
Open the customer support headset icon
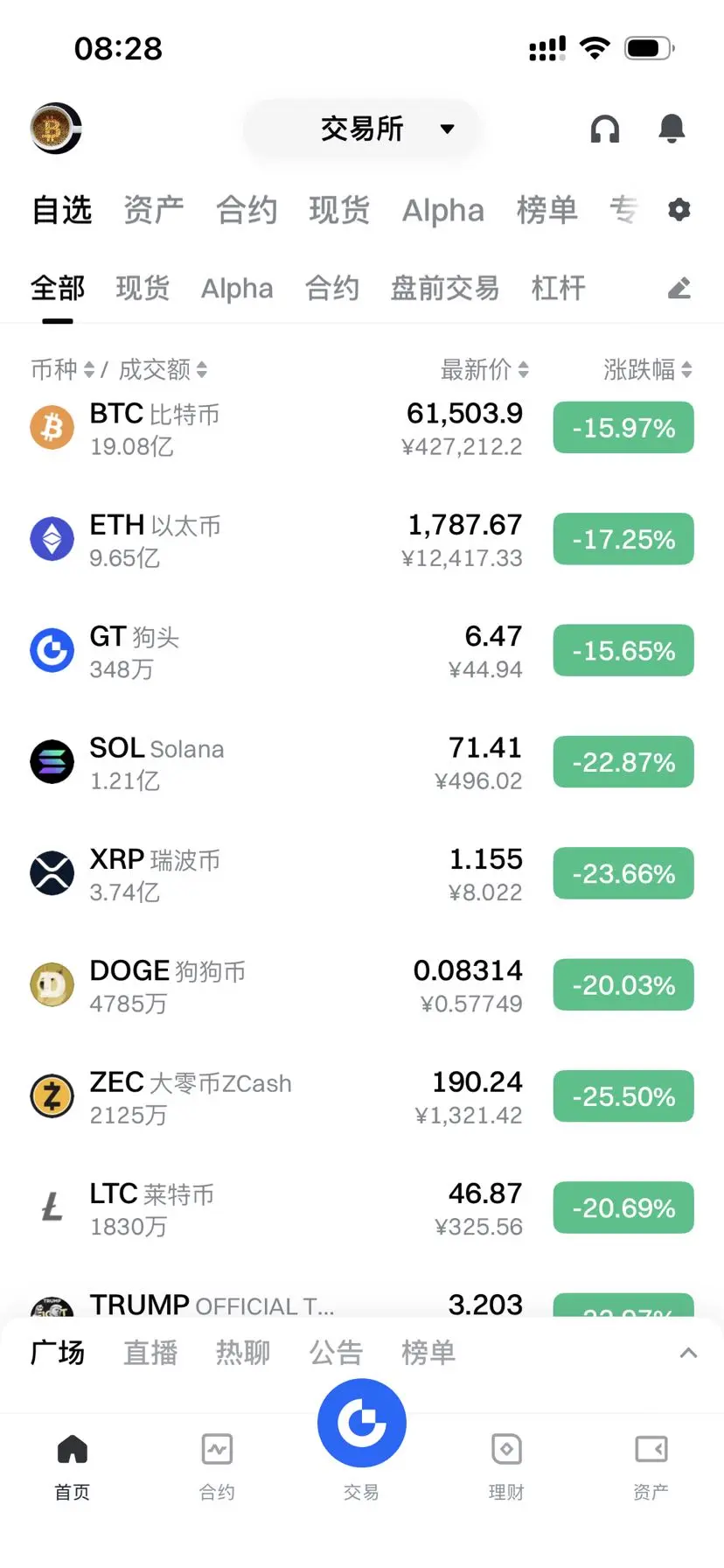click(604, 129)
